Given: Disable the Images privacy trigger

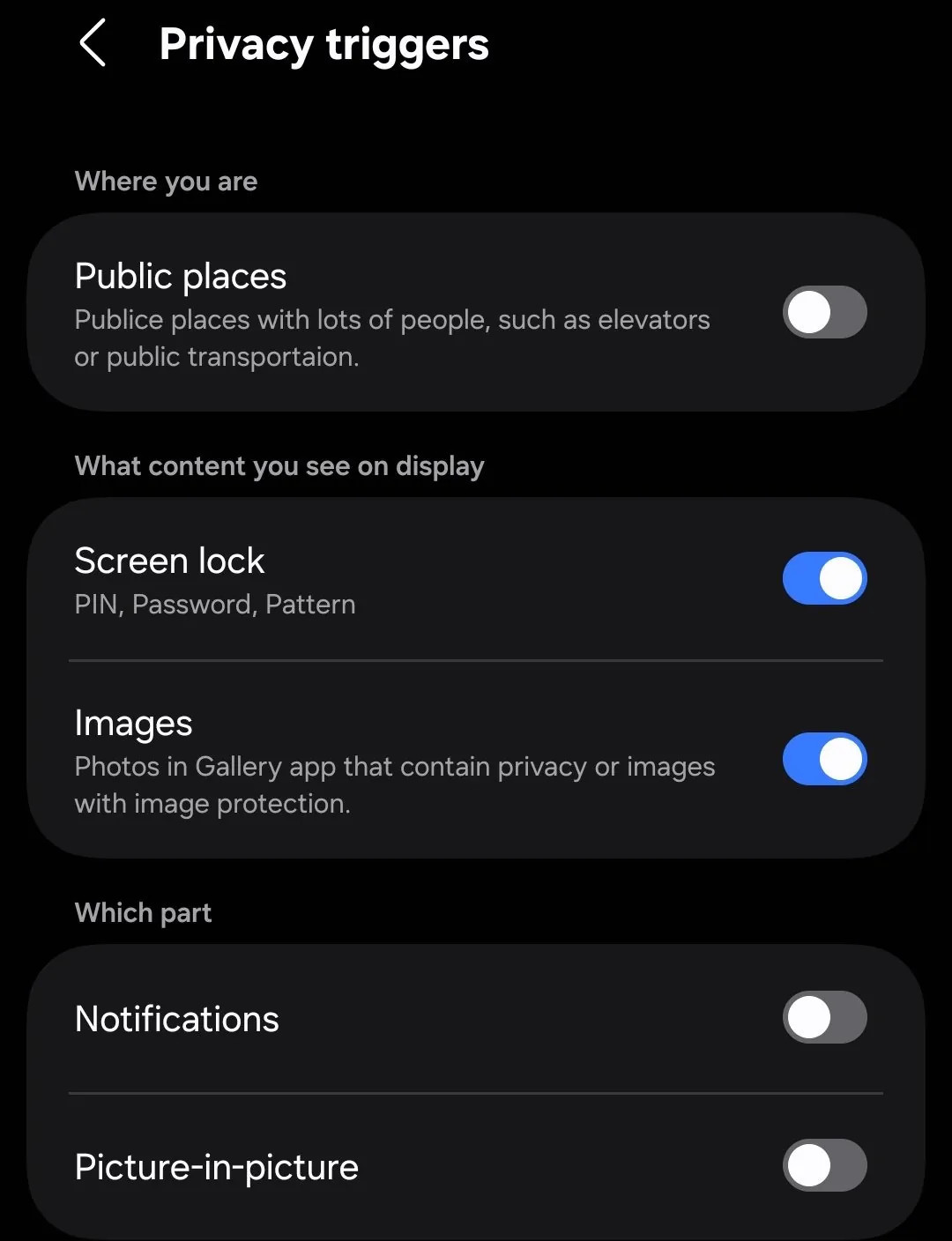Looking at the screenshot, I should click(x=824, y=759).
